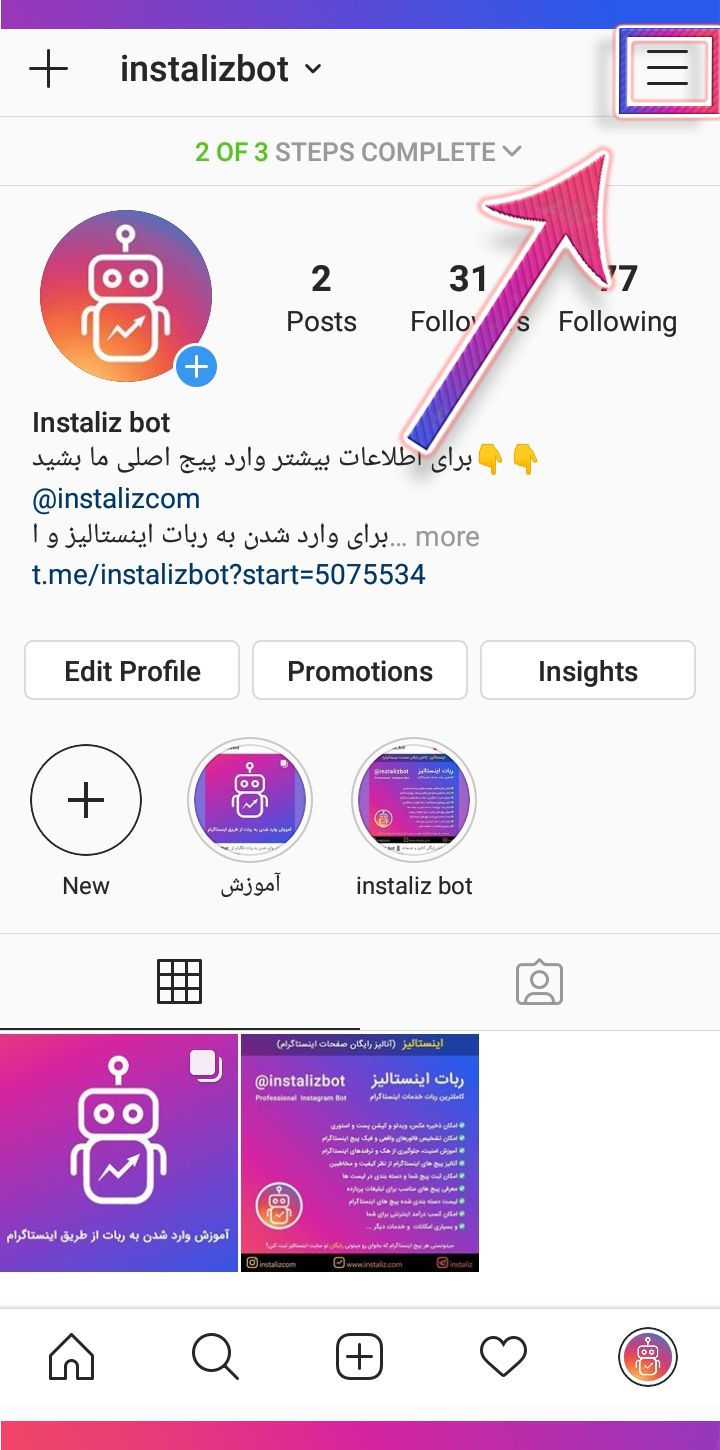The image size is (720, 1450).
Task: Expand the bio with more
Action: (x=447, y=537)
